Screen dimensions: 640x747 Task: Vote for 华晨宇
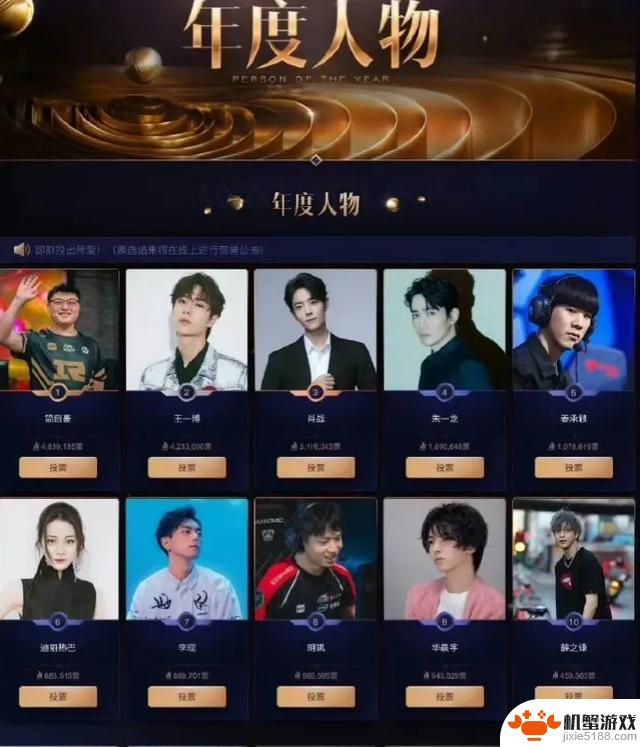[x=445, y=696]
